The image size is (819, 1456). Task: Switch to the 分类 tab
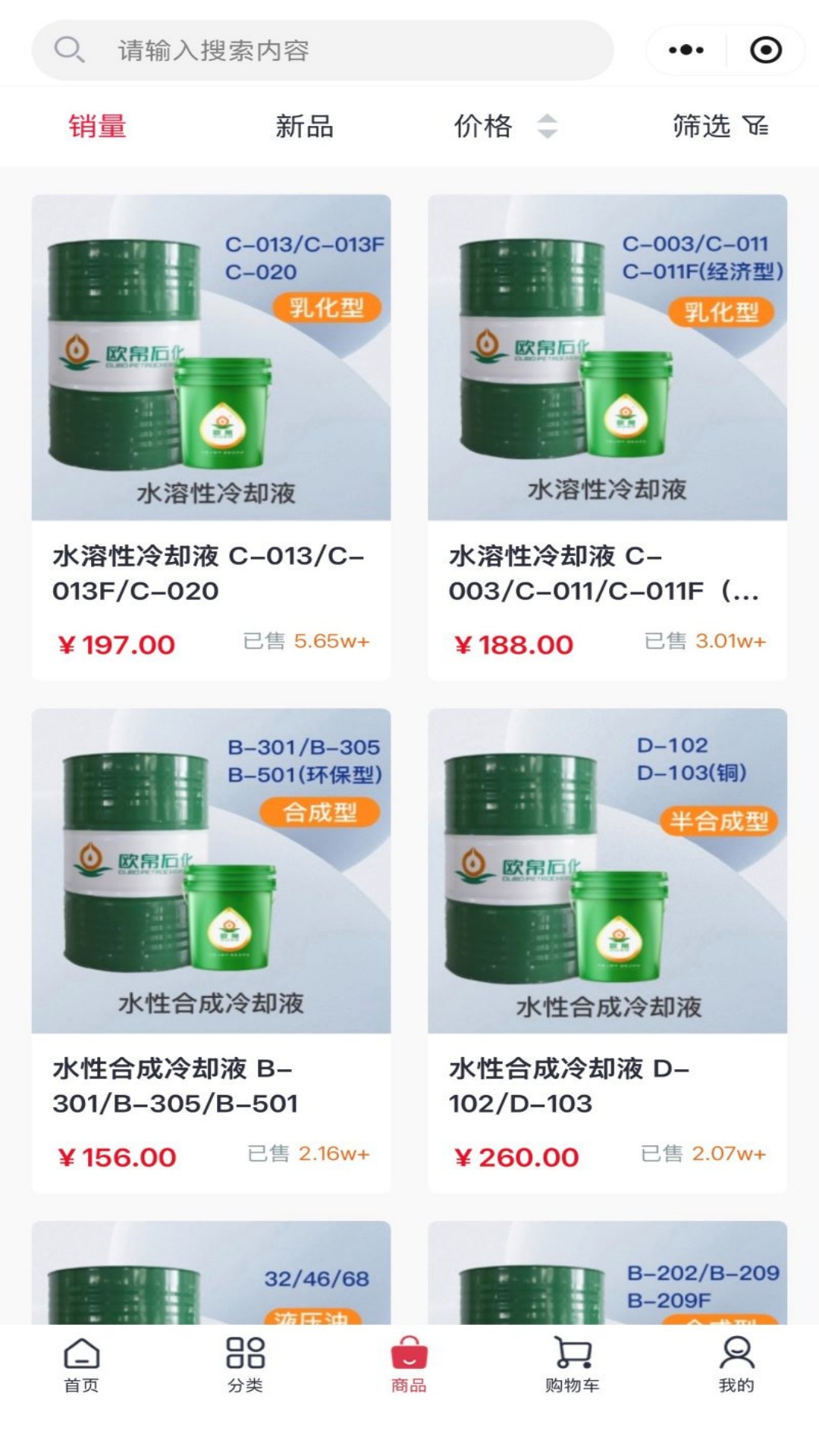coord(245,1365)
